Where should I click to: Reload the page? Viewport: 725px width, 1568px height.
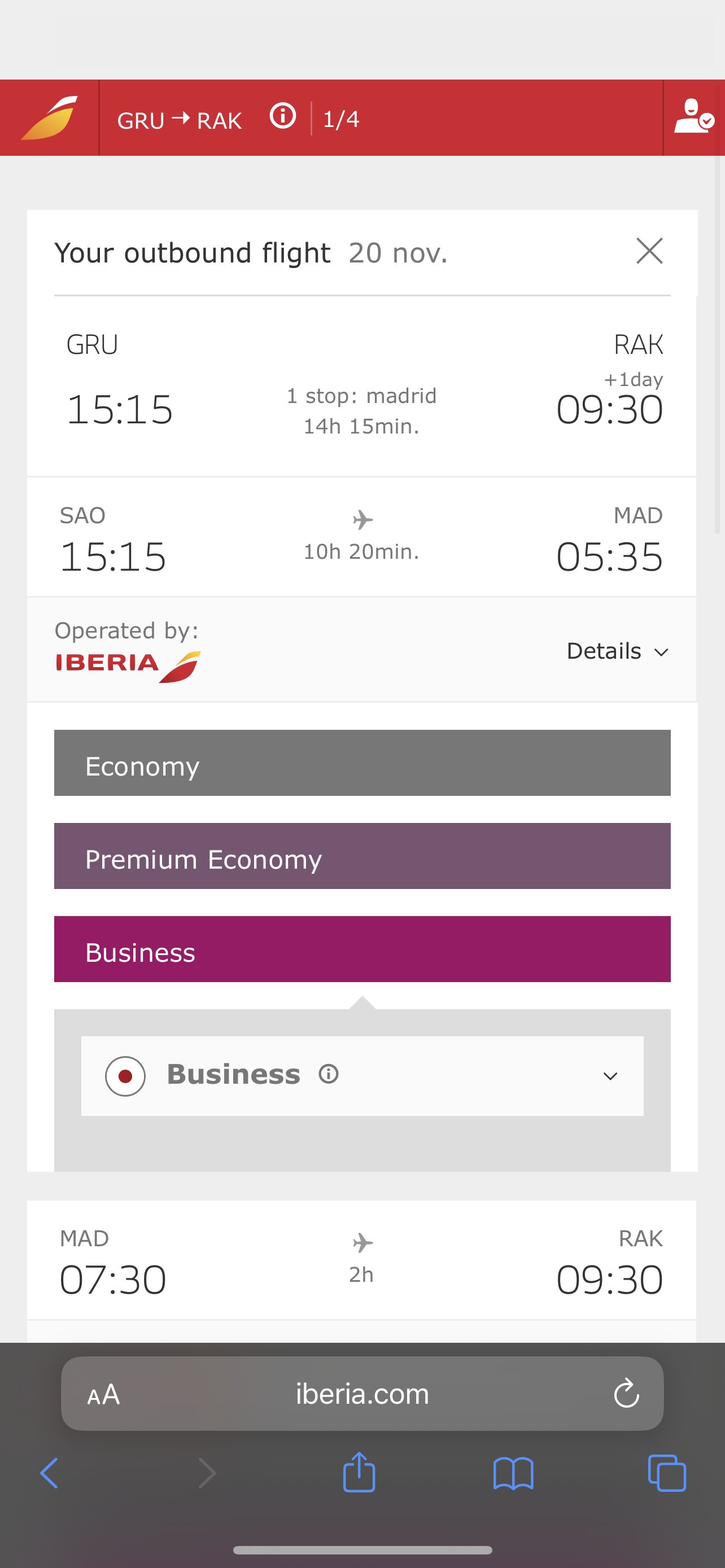tap(626, 1393)
